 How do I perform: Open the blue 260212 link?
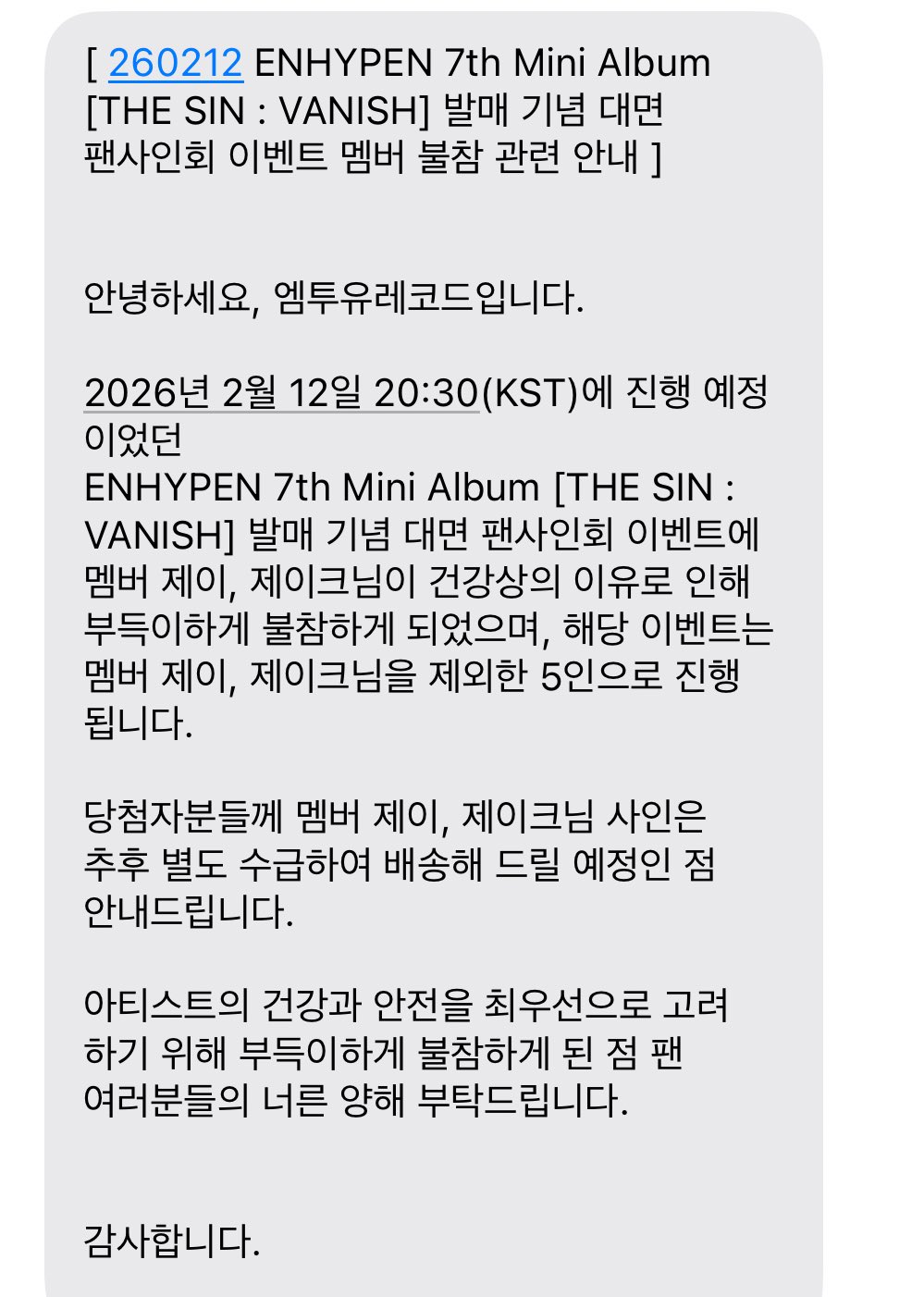coord(176,64)
